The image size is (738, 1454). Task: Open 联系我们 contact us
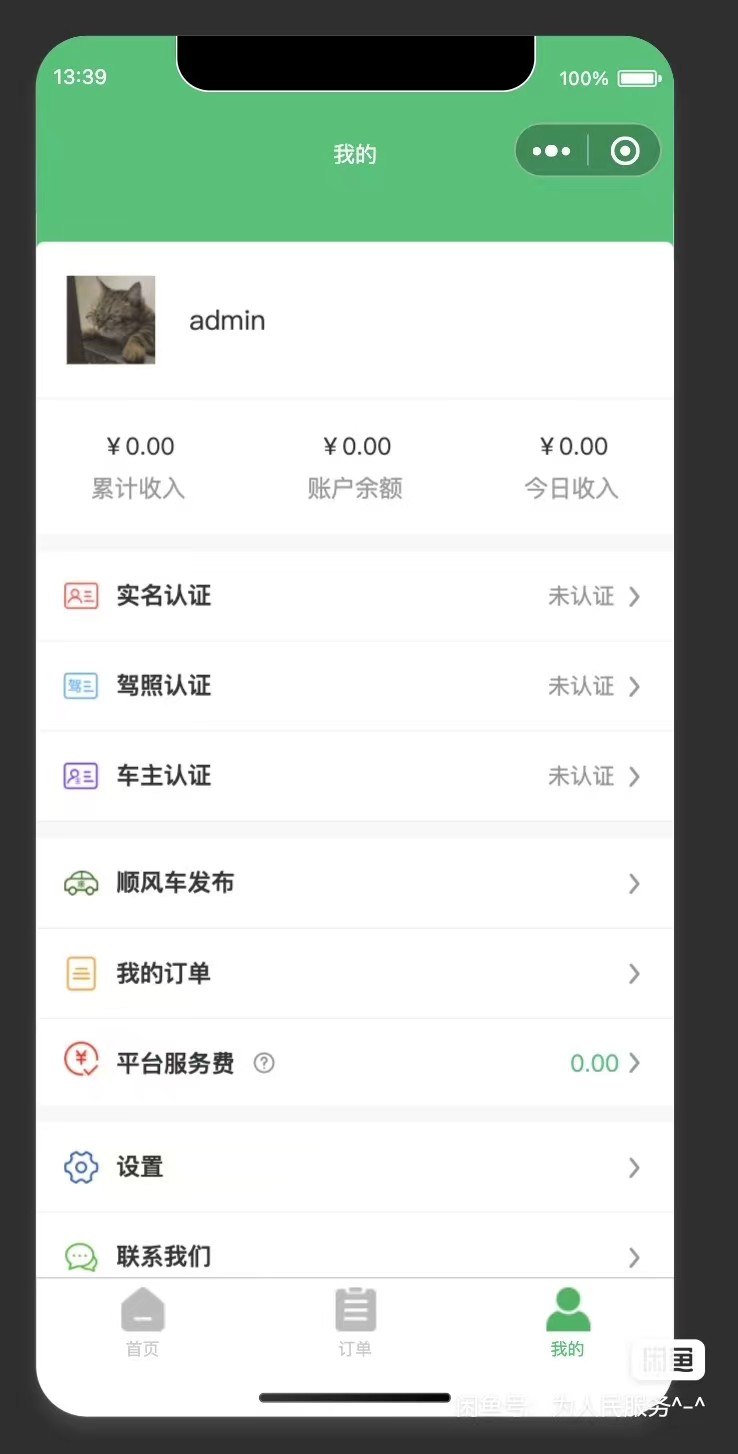point(354,1256)
